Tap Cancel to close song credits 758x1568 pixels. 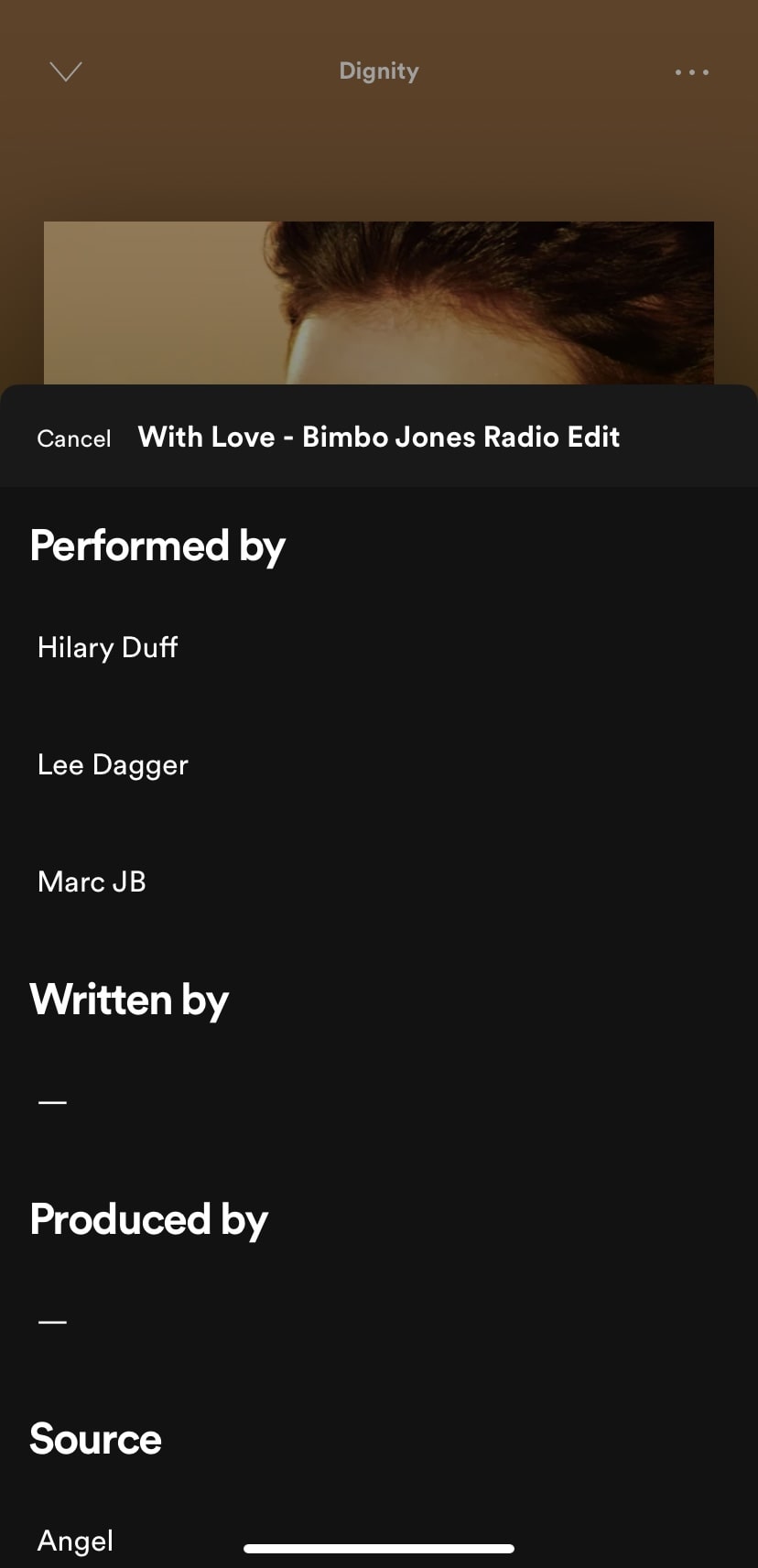tap(74, 438)
